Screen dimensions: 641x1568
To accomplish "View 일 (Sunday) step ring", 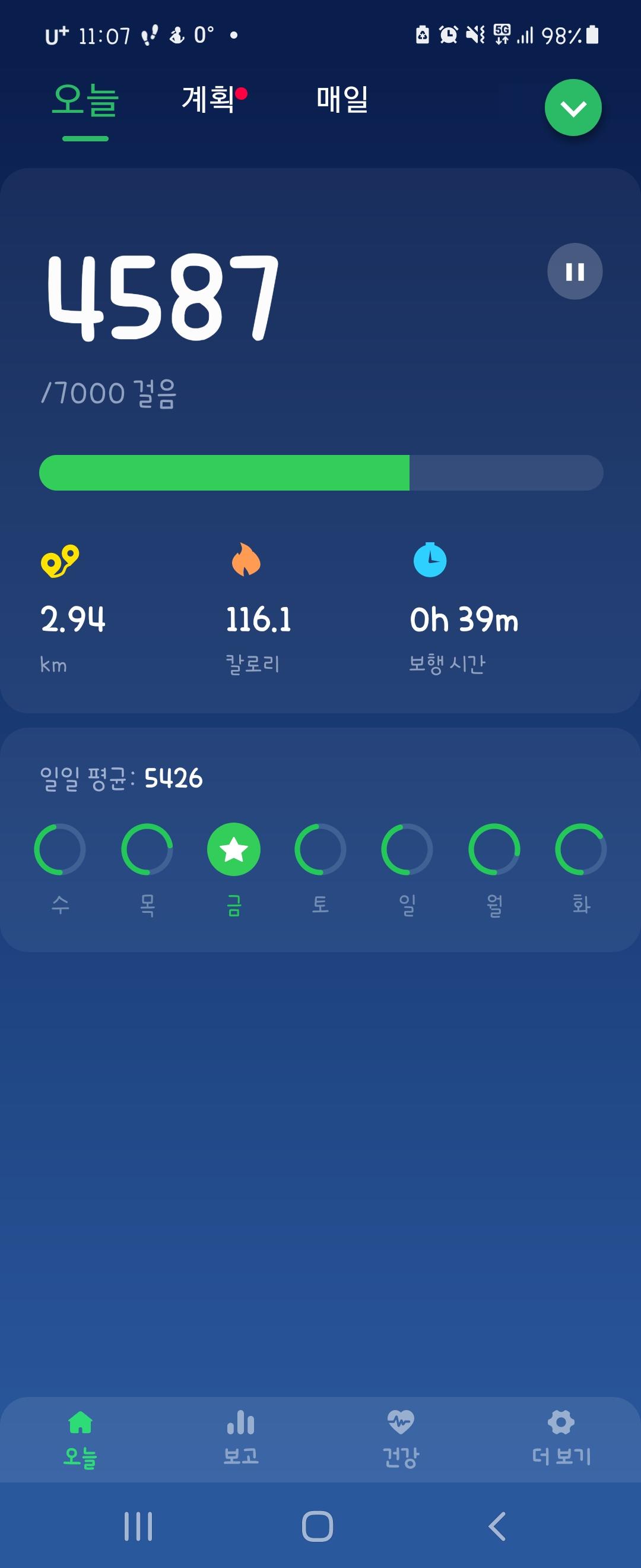I will tap(407, 849).
